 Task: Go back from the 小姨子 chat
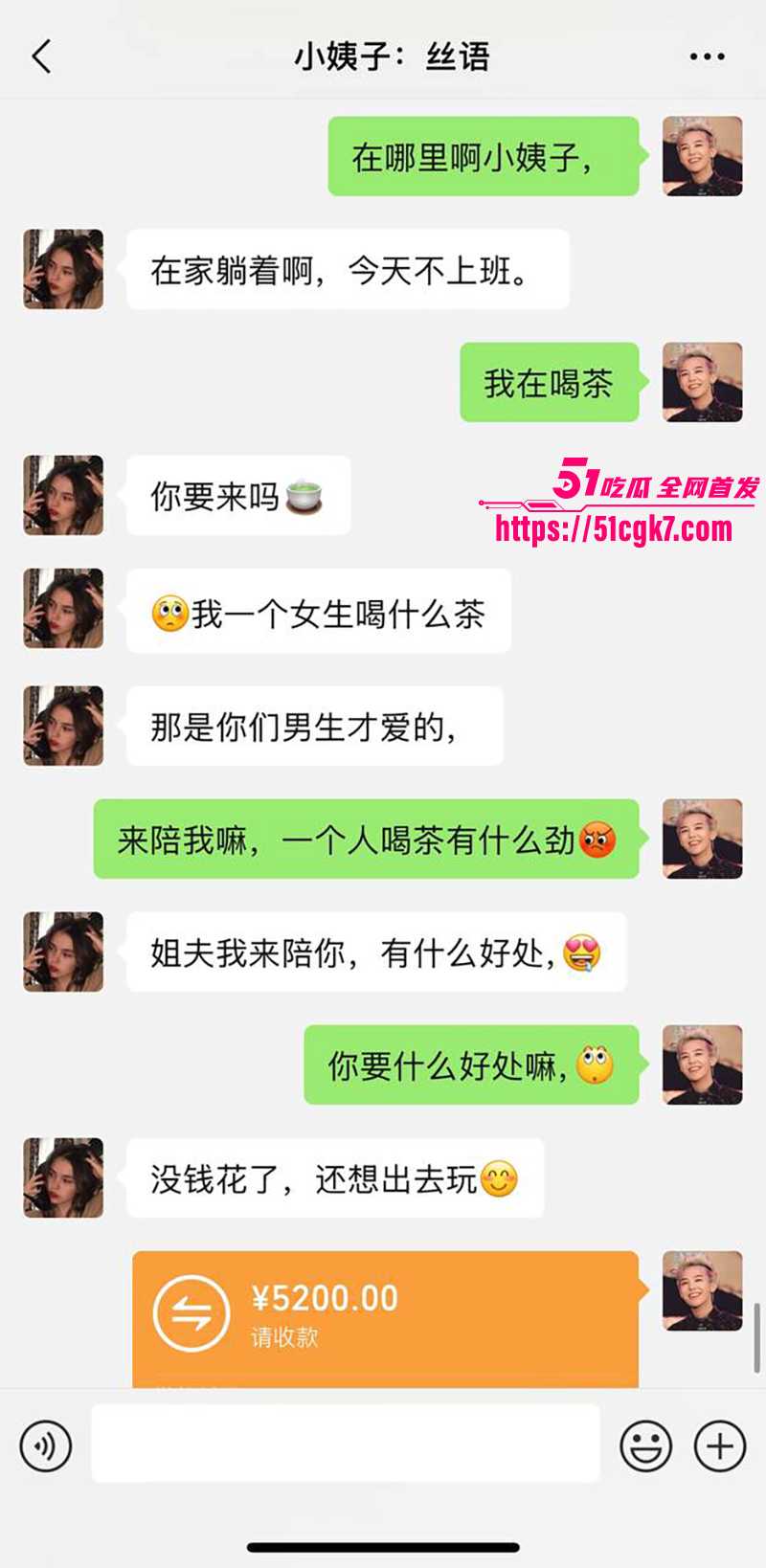tap(41, 57)
